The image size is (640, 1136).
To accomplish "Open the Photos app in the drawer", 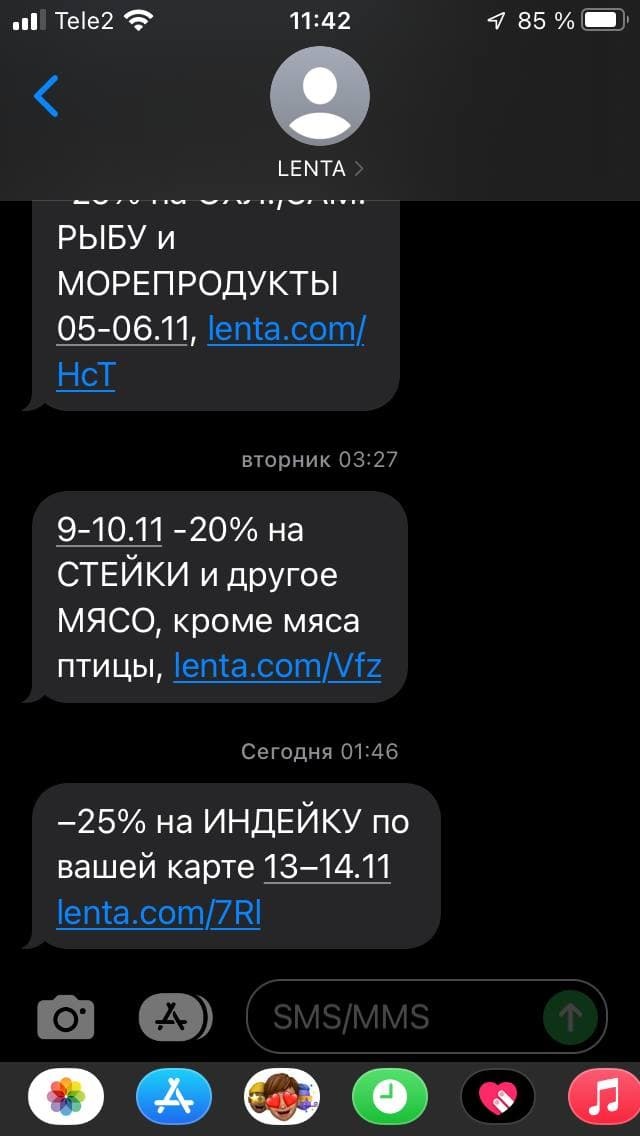I will [66, 1096].
